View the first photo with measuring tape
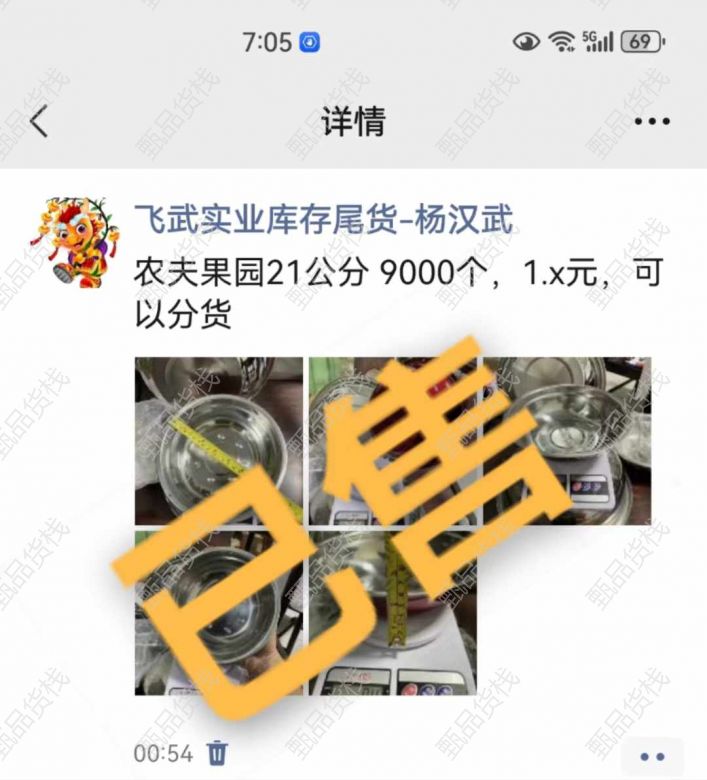This screenshot has width=707, height=780. [218, 441]
